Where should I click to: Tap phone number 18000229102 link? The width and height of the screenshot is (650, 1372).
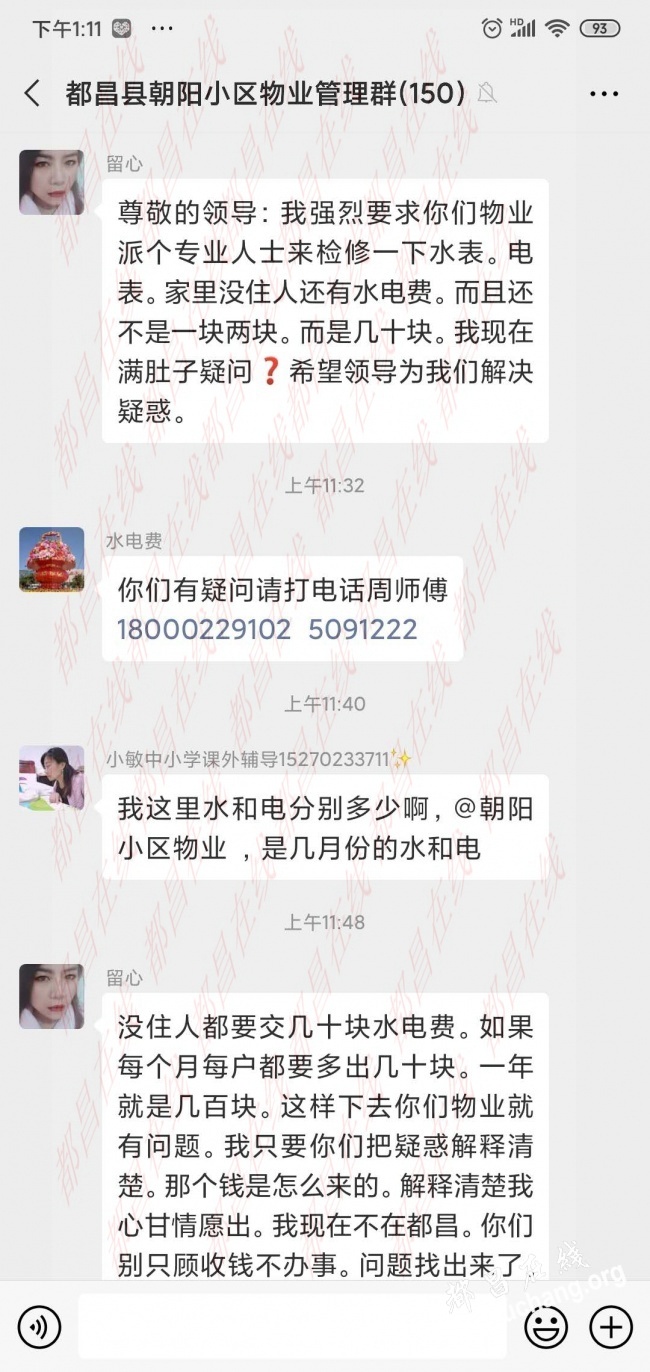click(204, 630)
